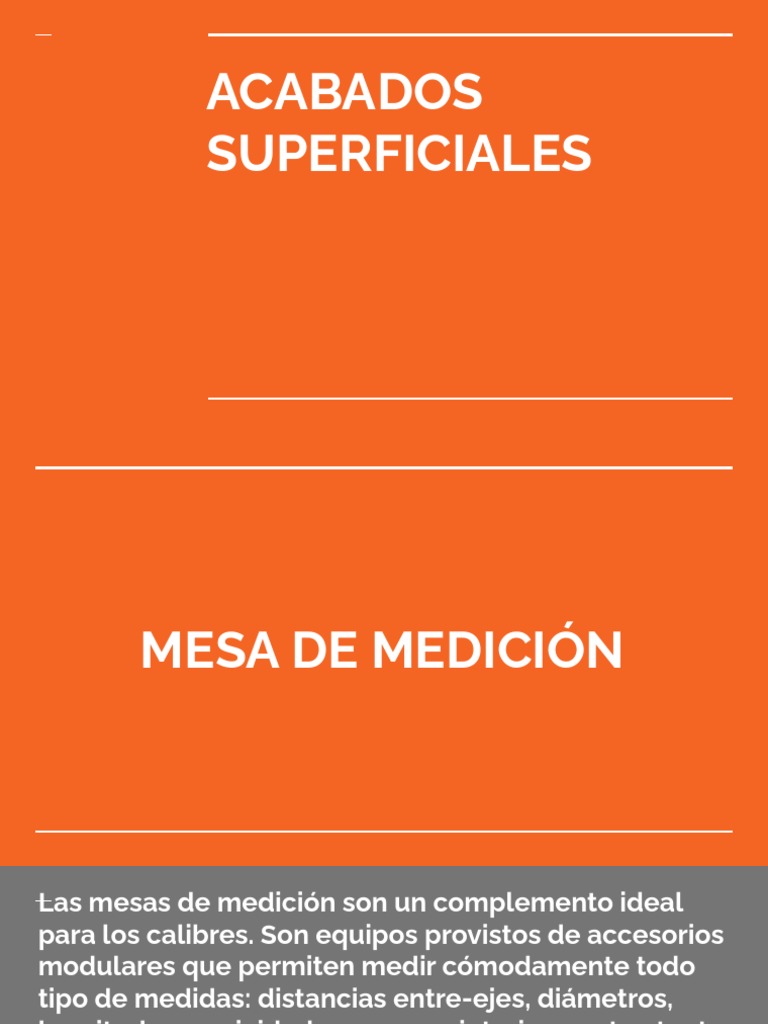
Task: Open the Mesa de Medición tile
Action: tap(382, 649)
